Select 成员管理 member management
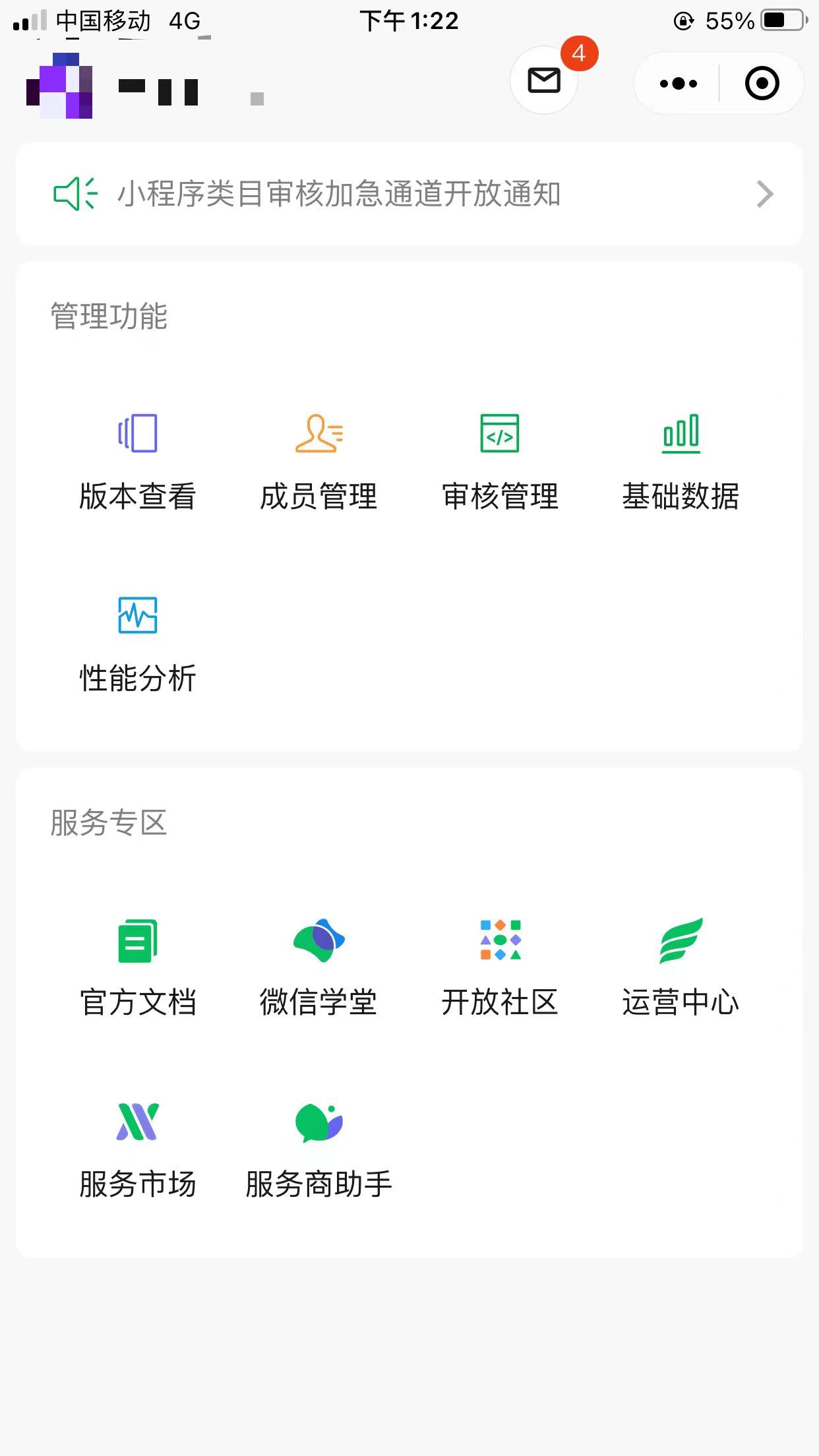Viewport: 819px width, 1456px height. coord(319,462)
